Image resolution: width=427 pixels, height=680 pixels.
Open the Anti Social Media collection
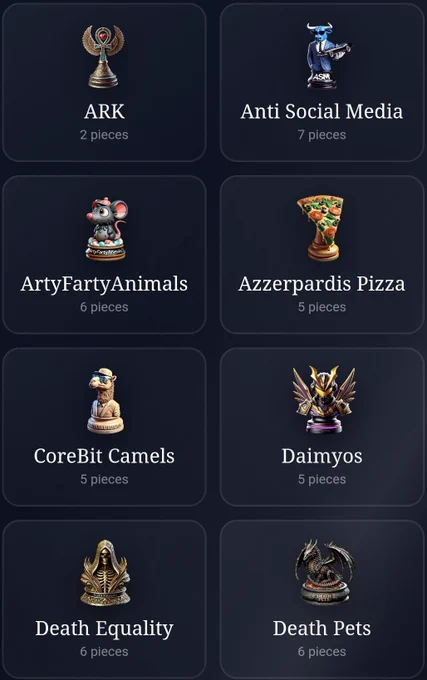pos(322,82)
